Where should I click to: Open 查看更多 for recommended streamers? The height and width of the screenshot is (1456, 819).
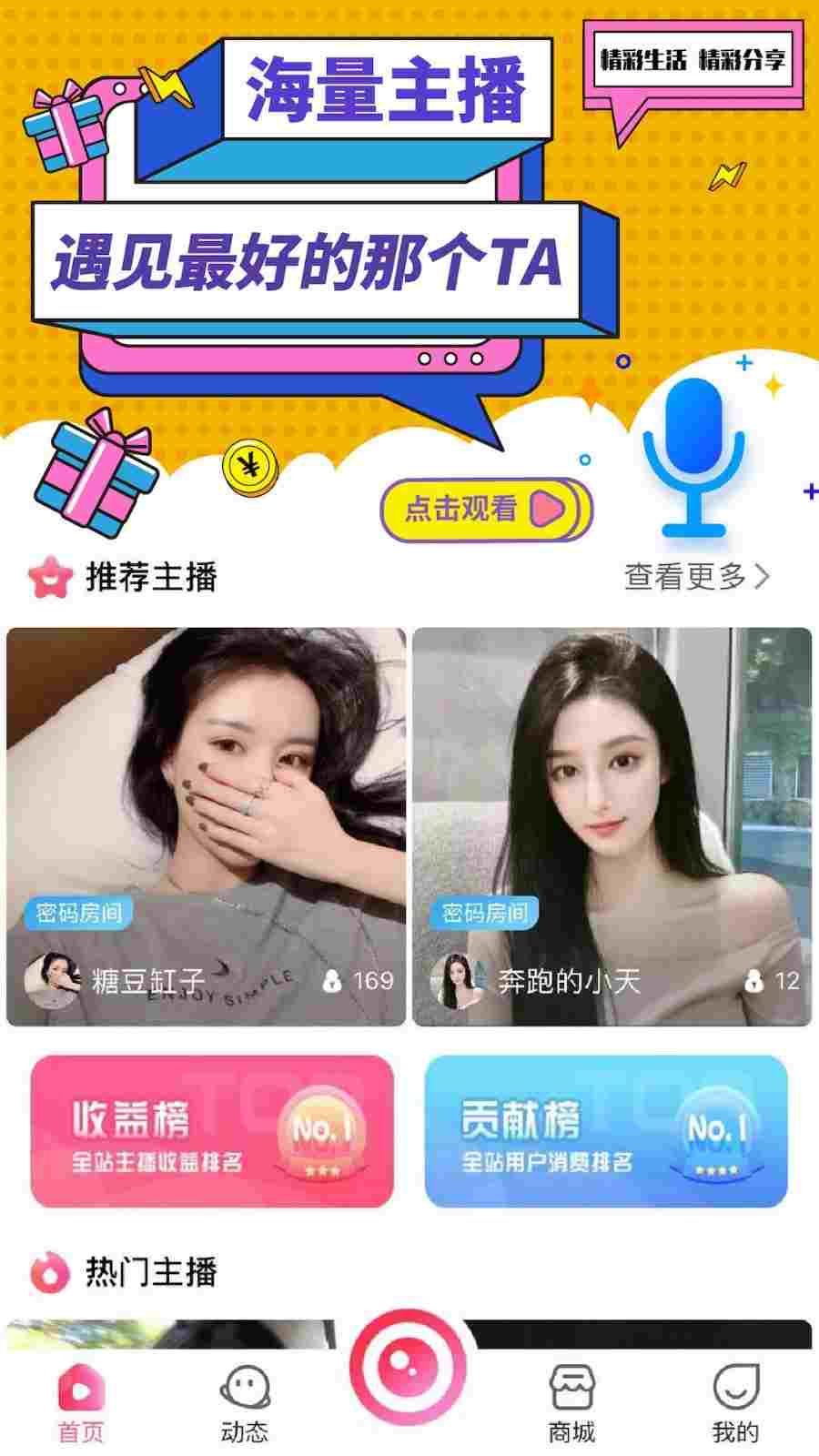point(697,576)
